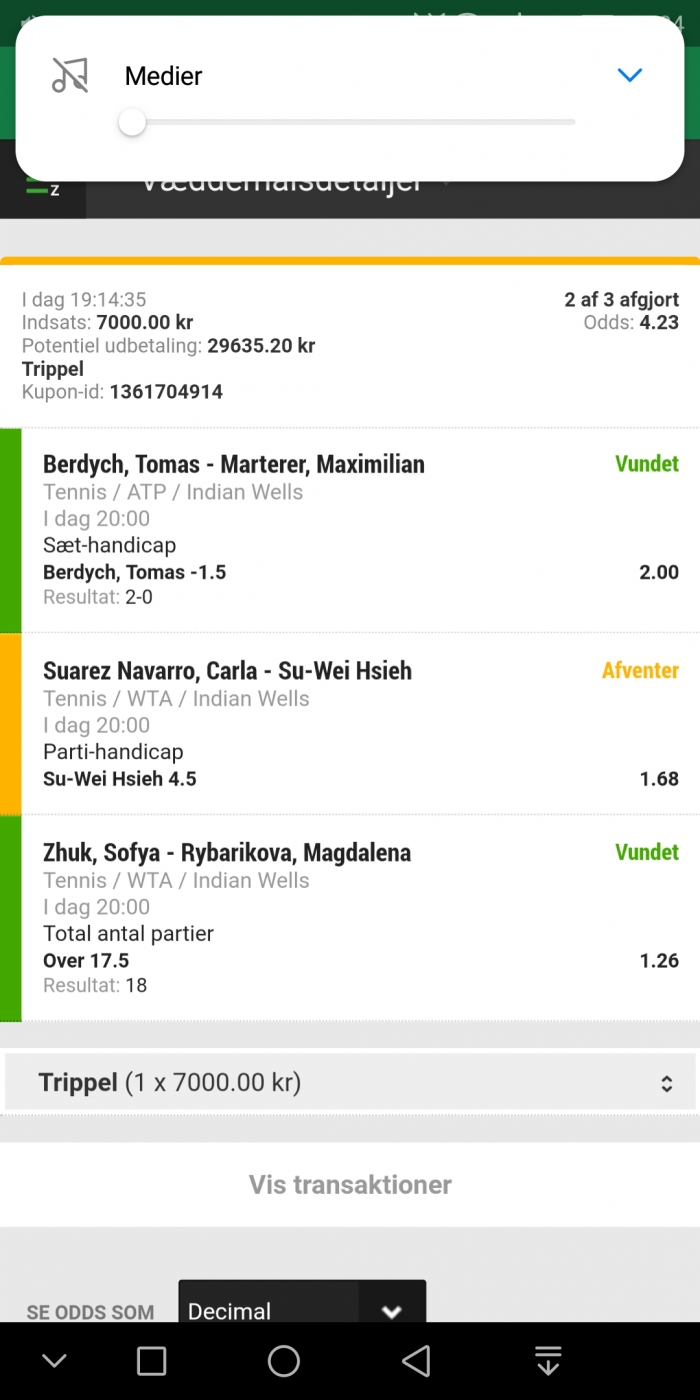
Task: Hide the navigation bar with the down chevron
Action: pyautogui.click(x=54, y=1361)
